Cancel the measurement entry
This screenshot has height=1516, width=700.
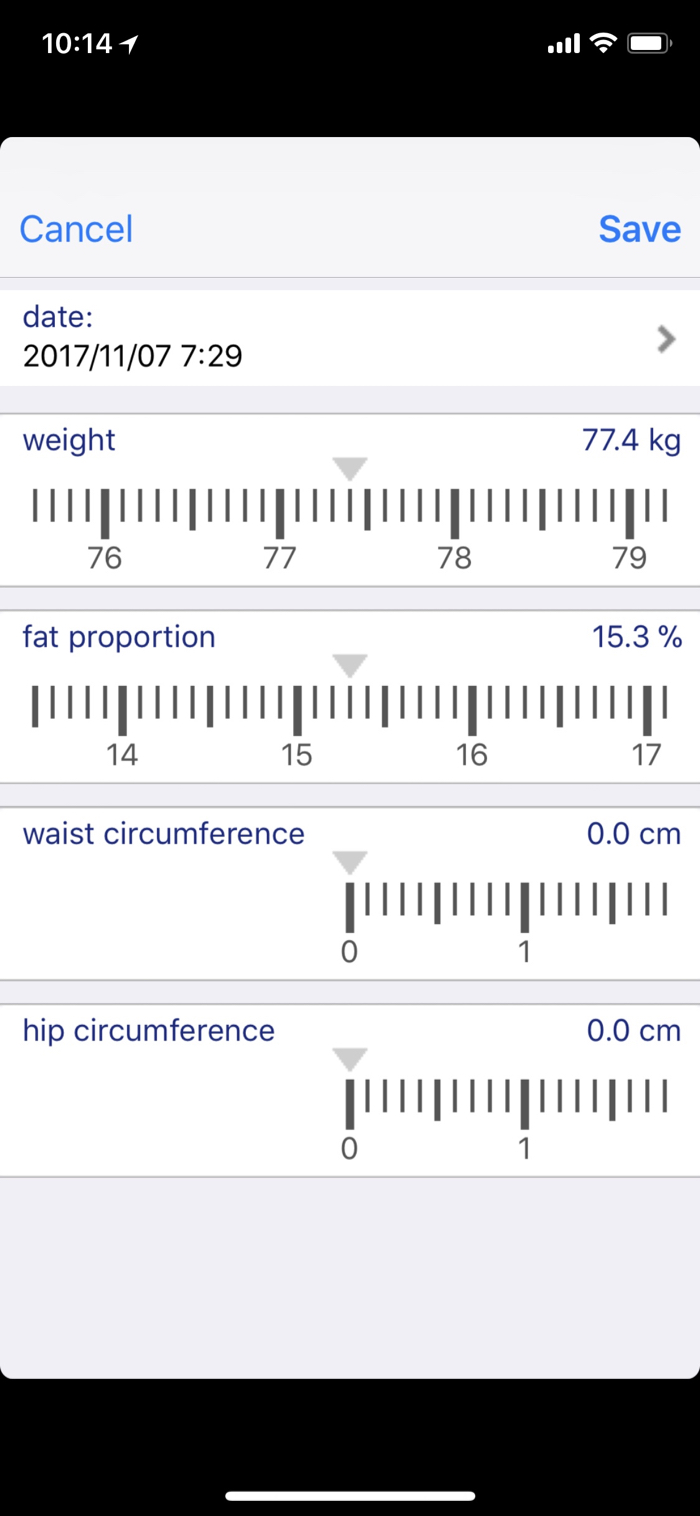pos(76,229)
